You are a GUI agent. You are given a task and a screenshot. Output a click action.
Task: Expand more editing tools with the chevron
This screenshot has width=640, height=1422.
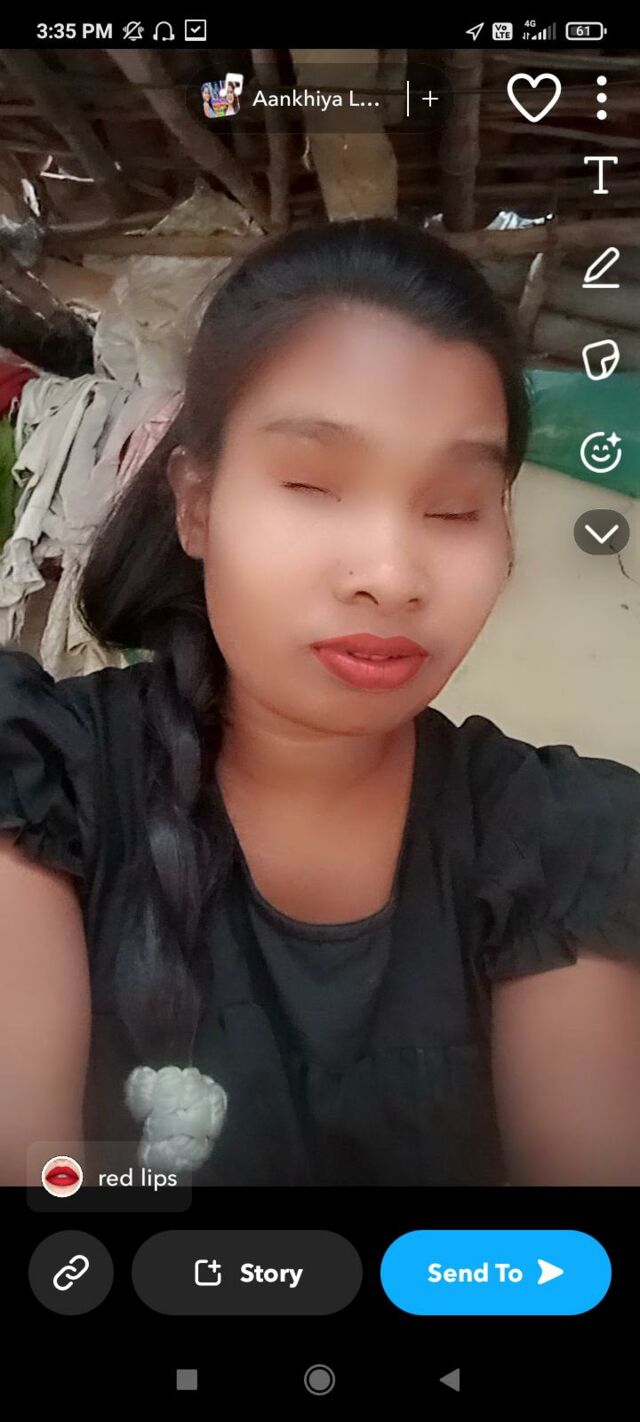[601, 533]
